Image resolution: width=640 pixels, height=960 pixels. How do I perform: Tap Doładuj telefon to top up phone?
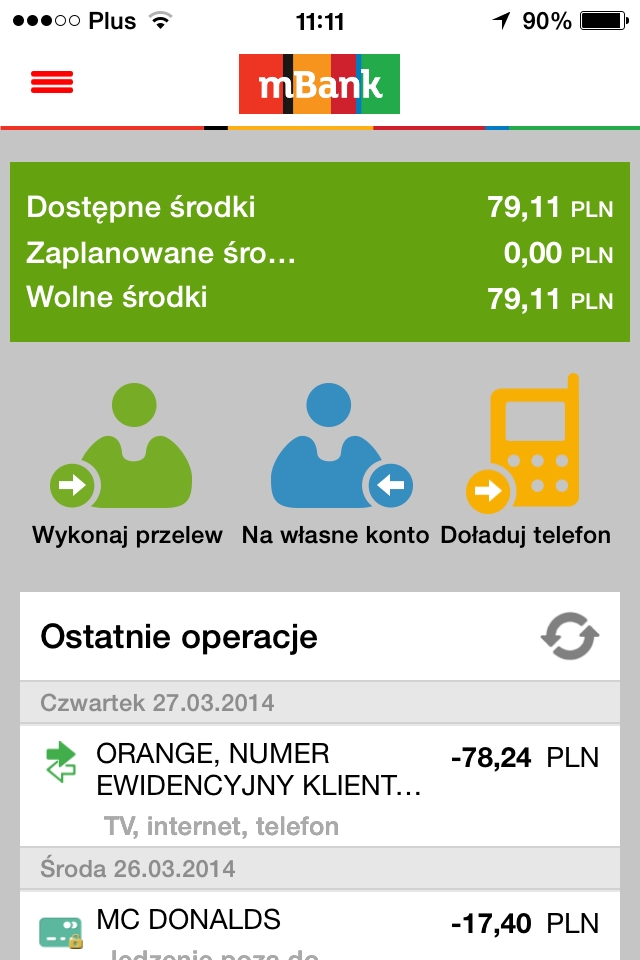click(527, 460)
